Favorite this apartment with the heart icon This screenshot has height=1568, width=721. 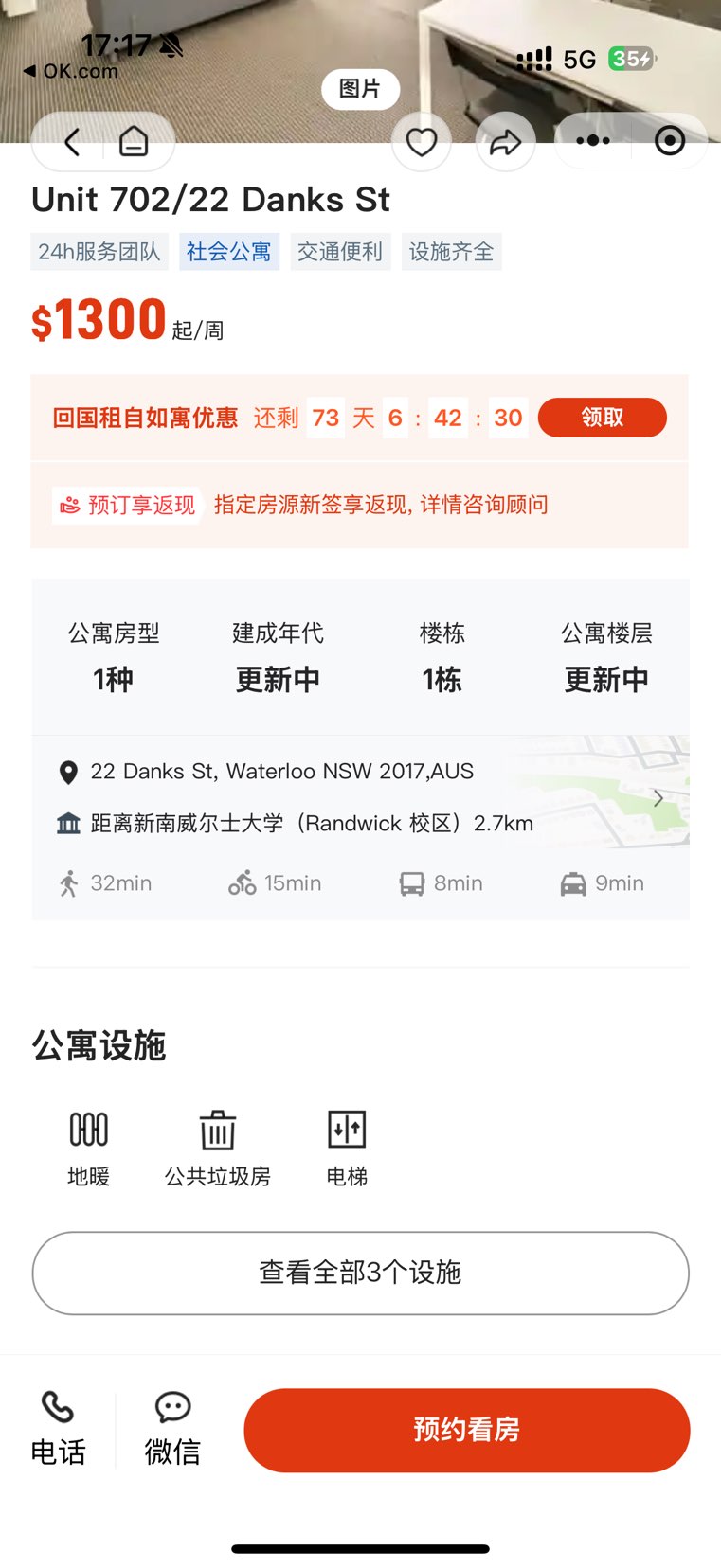tap(421, 143)
